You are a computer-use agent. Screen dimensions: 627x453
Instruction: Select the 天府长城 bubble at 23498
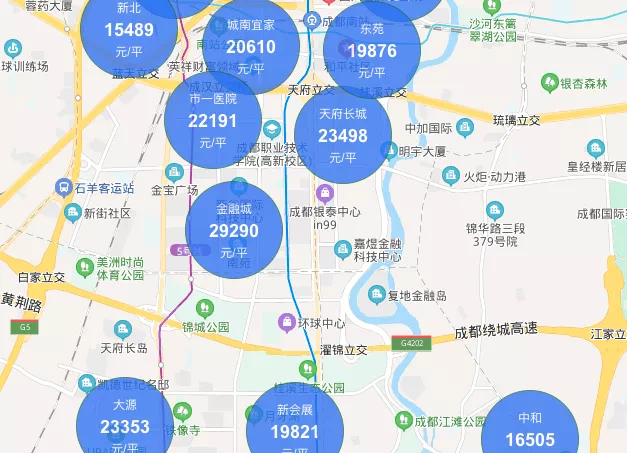343,135
